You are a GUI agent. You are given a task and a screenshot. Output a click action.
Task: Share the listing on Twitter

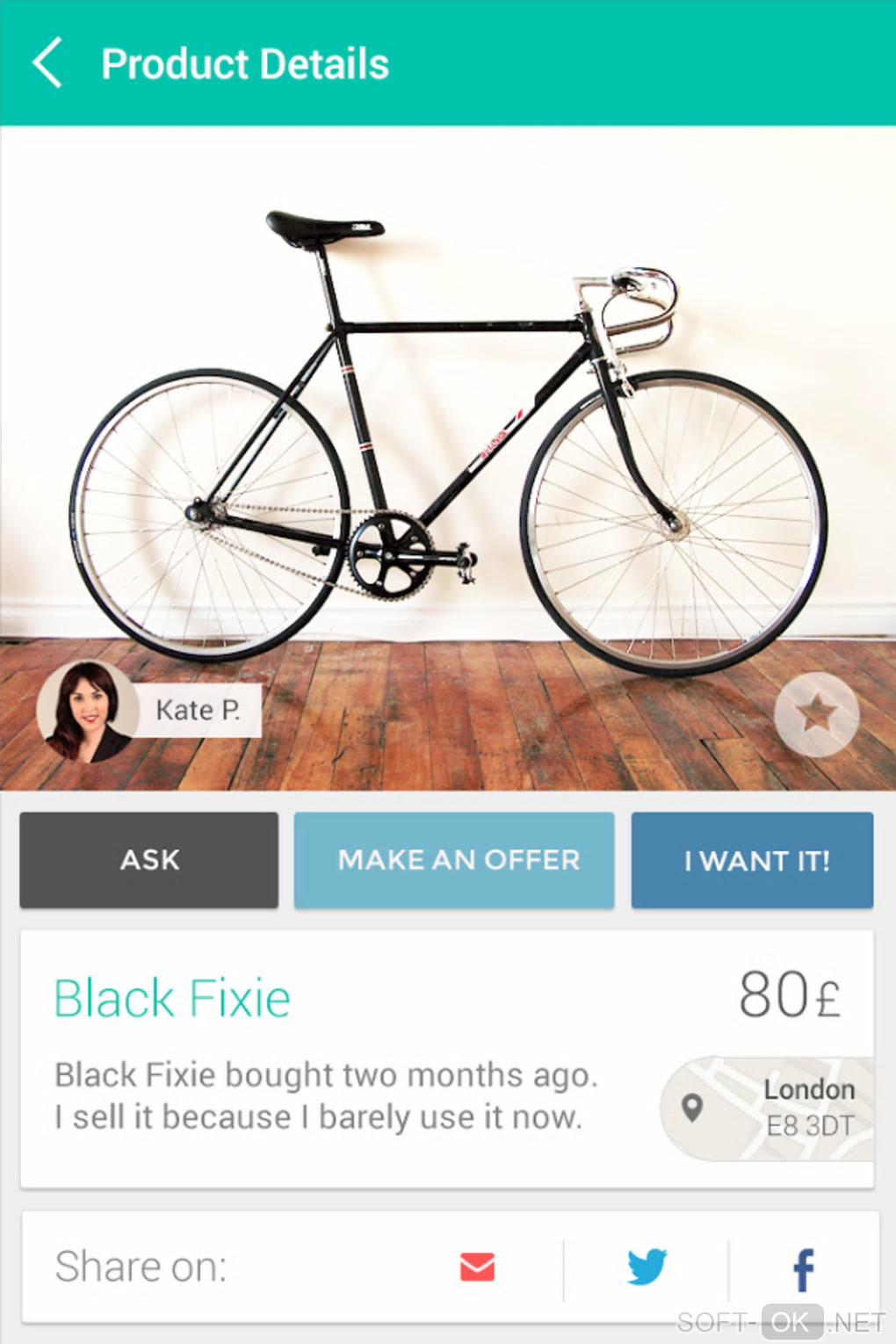(x=647, y=1267)
